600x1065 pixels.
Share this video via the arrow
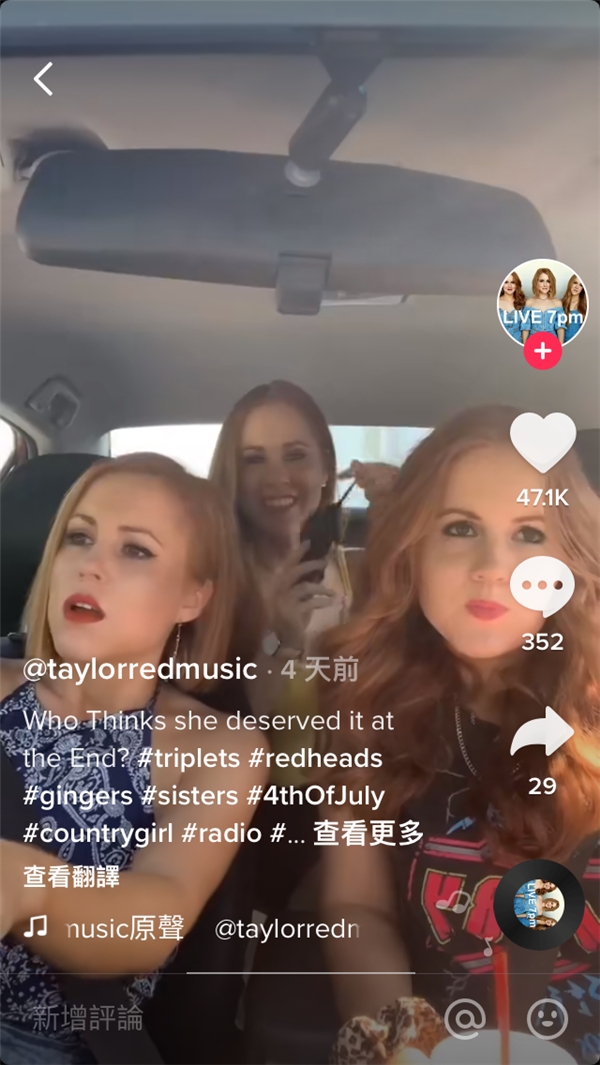tap(542, 733)
